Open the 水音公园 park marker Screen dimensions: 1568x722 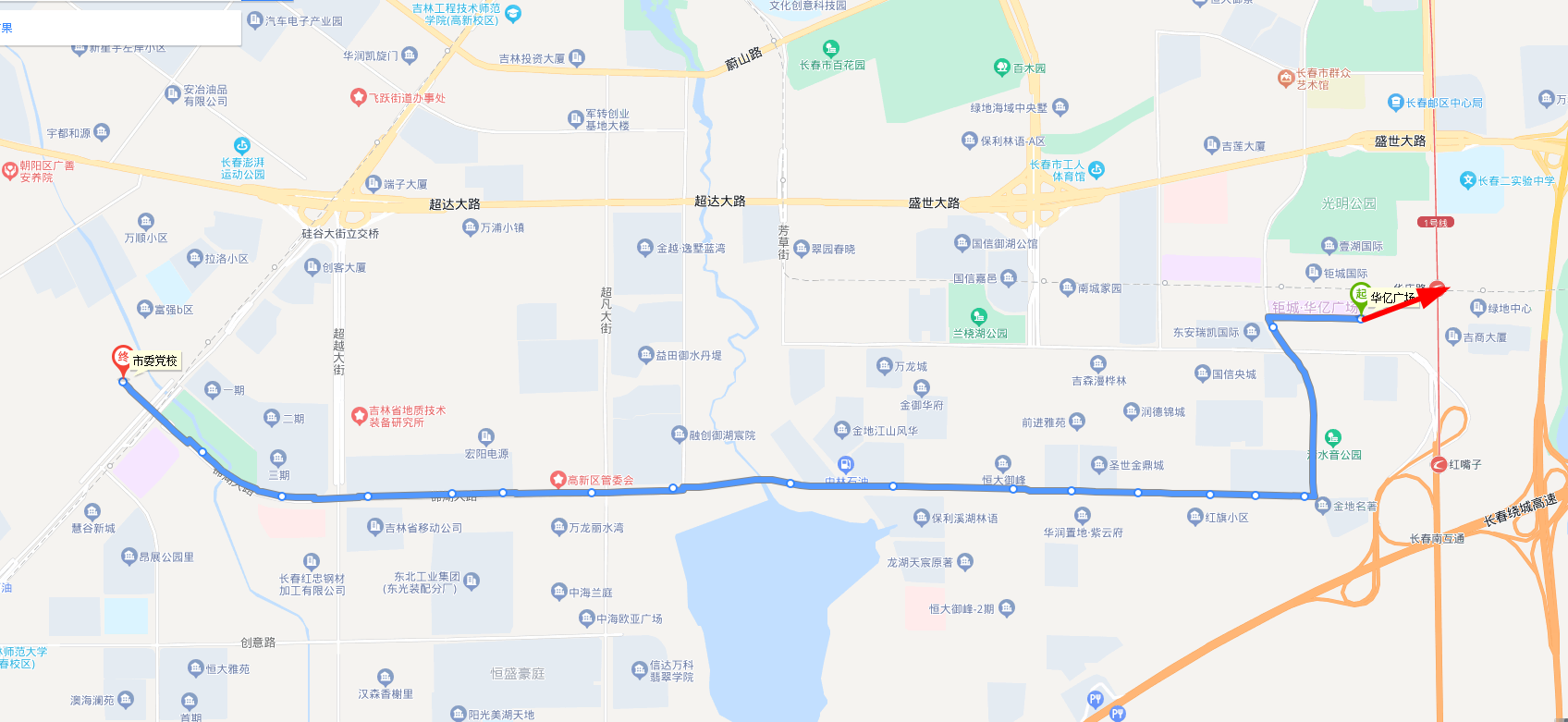1332,437
